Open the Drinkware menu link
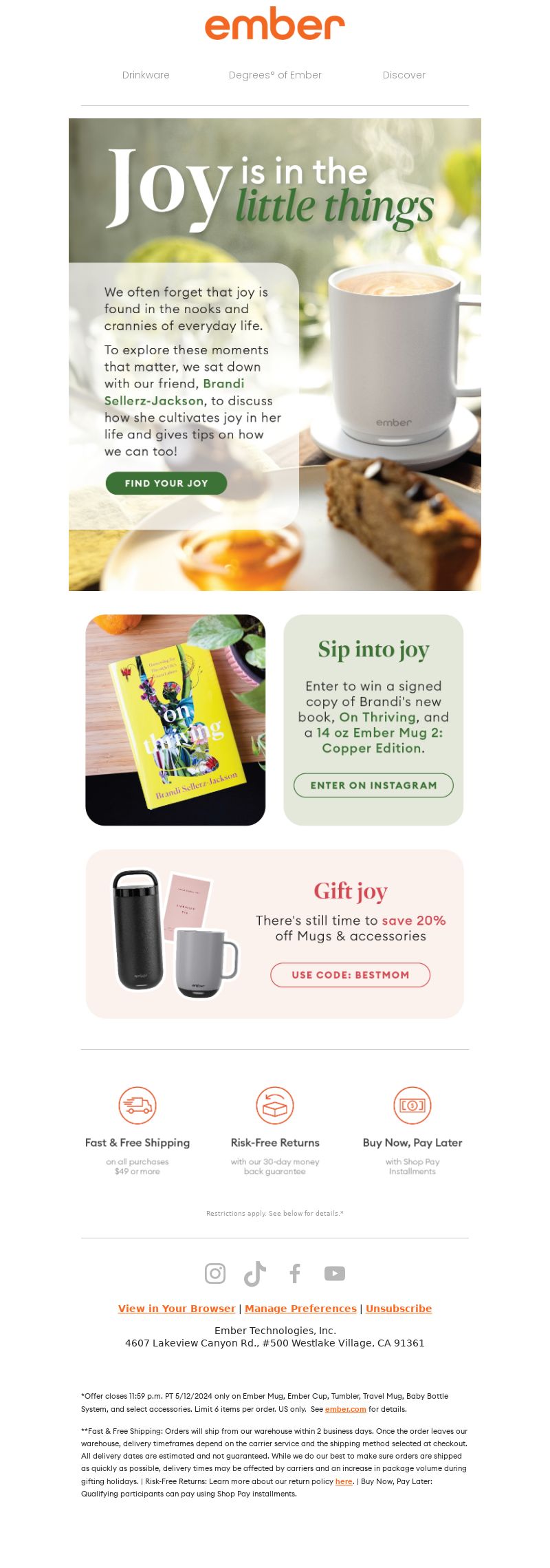Screen dimensions: 550x1568 (x=146, y=75)
